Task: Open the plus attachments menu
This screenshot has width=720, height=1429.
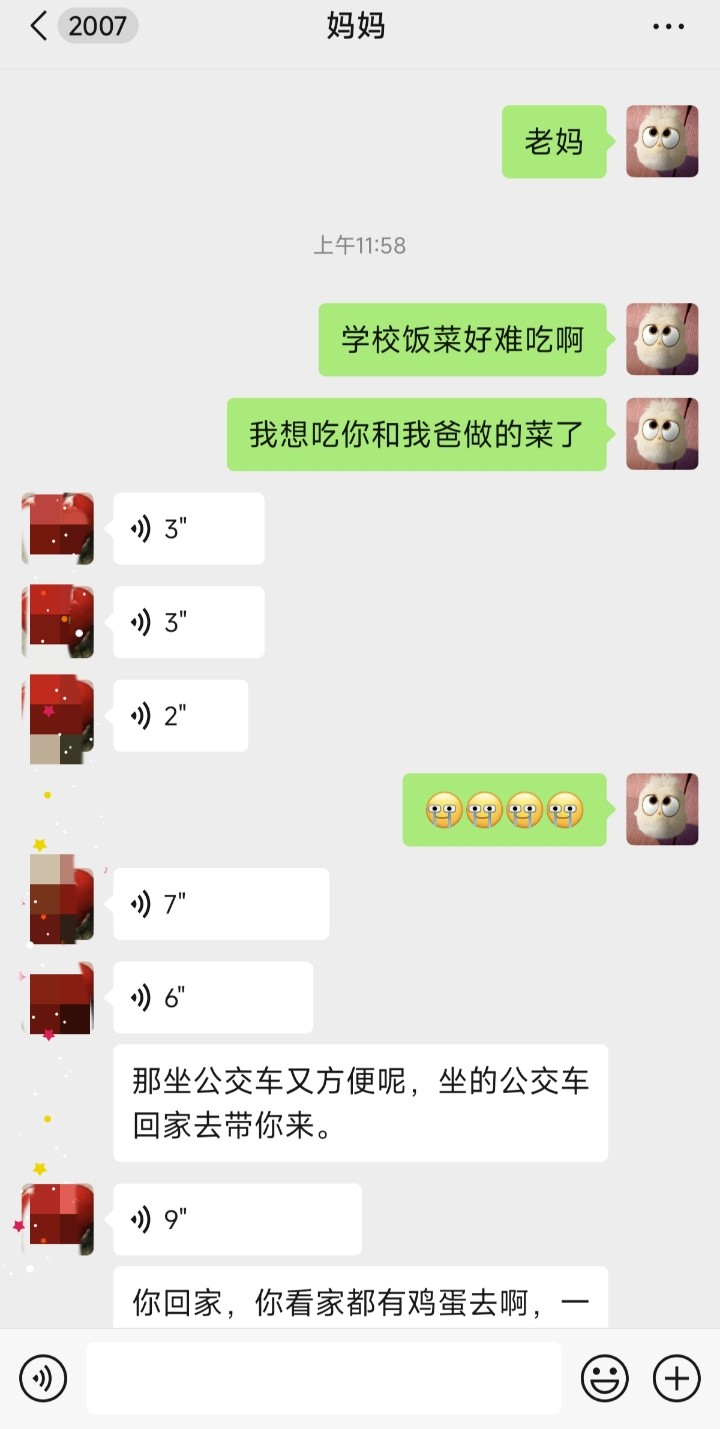Action: point(677,1378)
